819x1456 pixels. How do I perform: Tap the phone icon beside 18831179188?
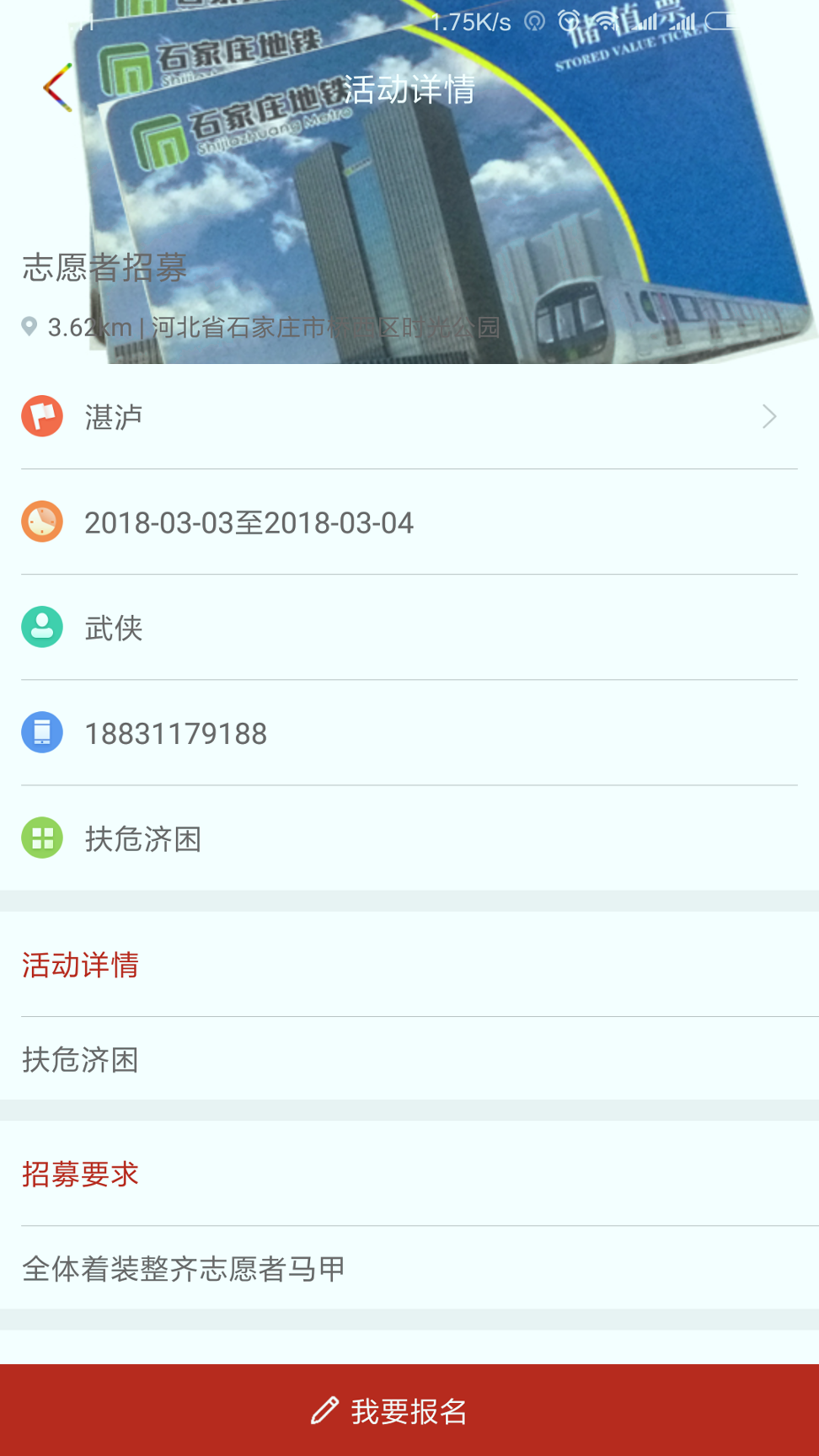pos(40,732)
